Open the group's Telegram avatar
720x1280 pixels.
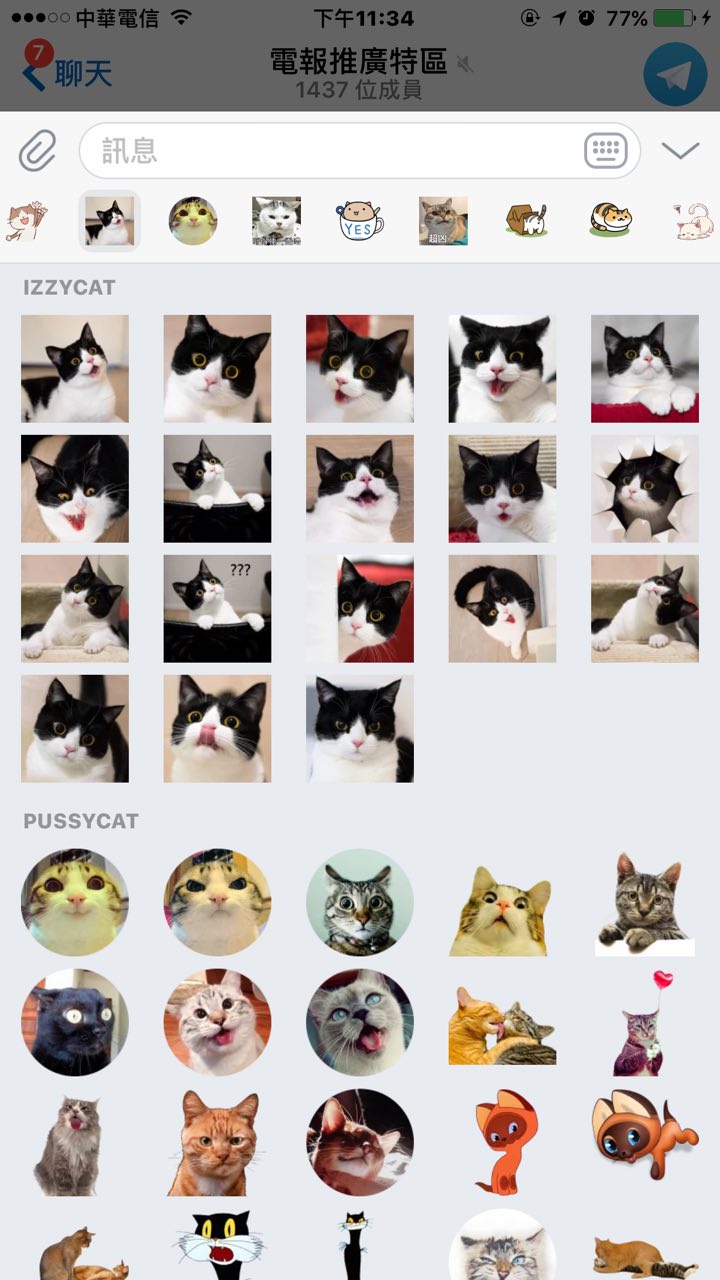click(x=675, y=75)
